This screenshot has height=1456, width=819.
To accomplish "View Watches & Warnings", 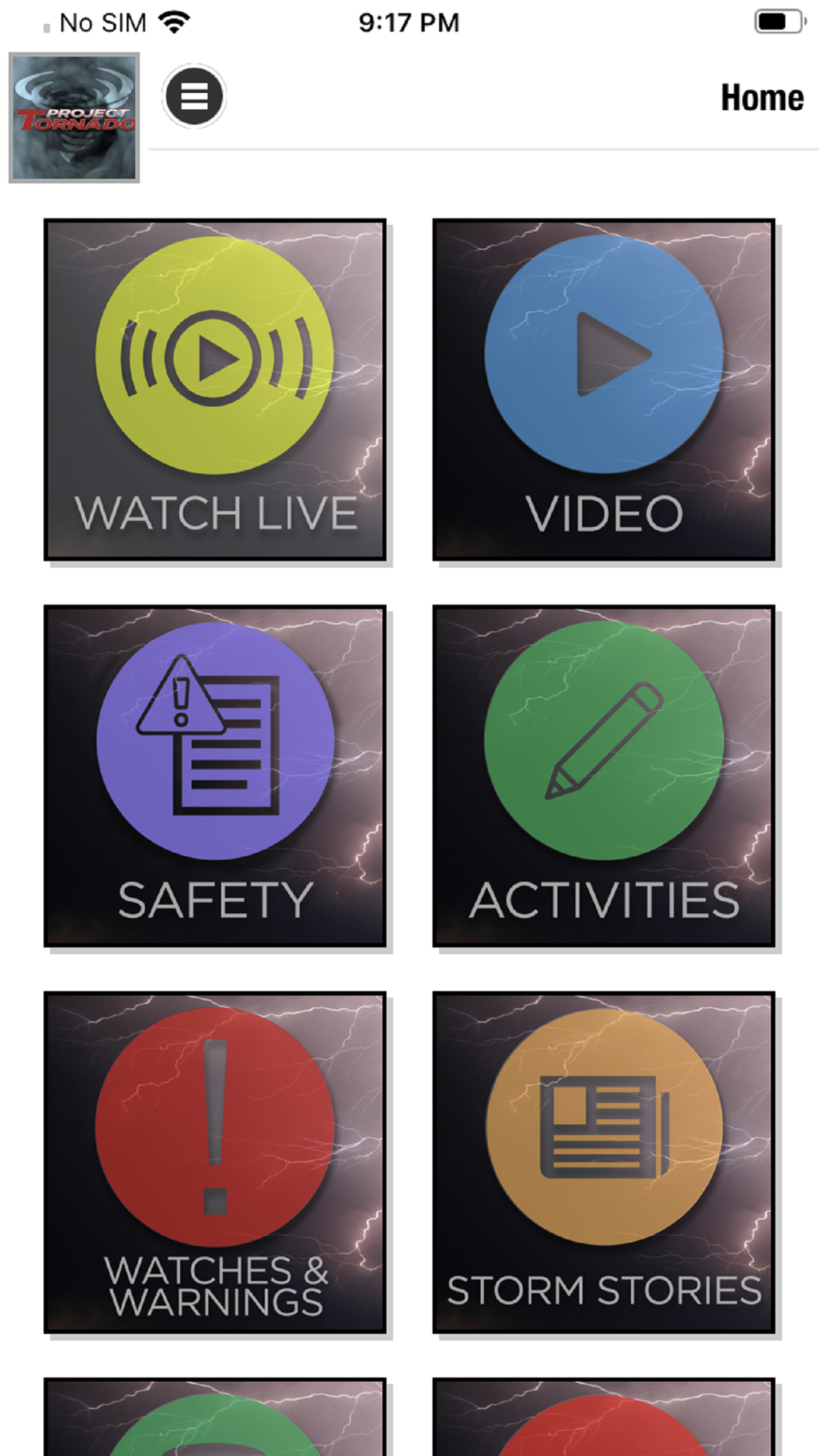I will [x=215, y=1162].
